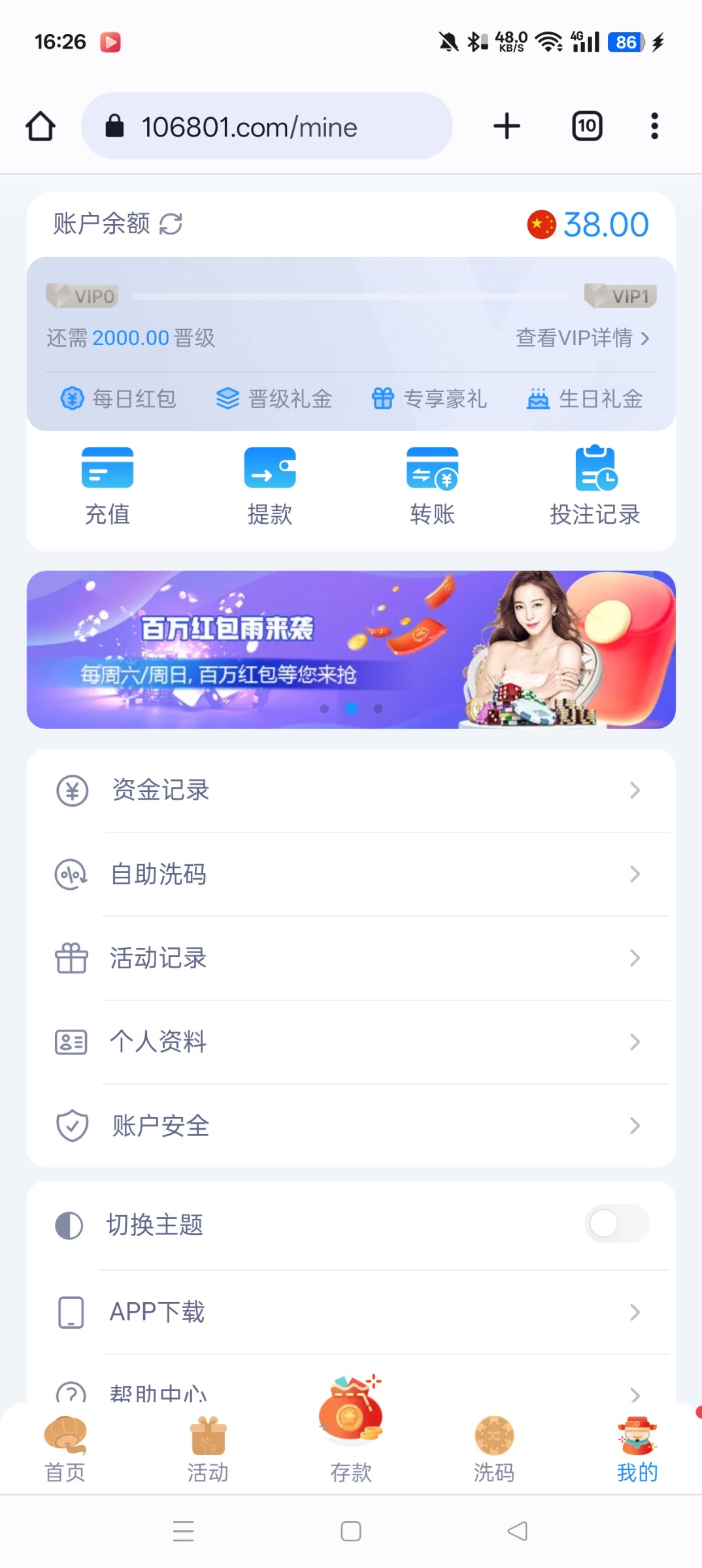The image size is (702, 1568).
Task: Toggle the 切换主题 theme switch
Action: [x=616, y=1224]
